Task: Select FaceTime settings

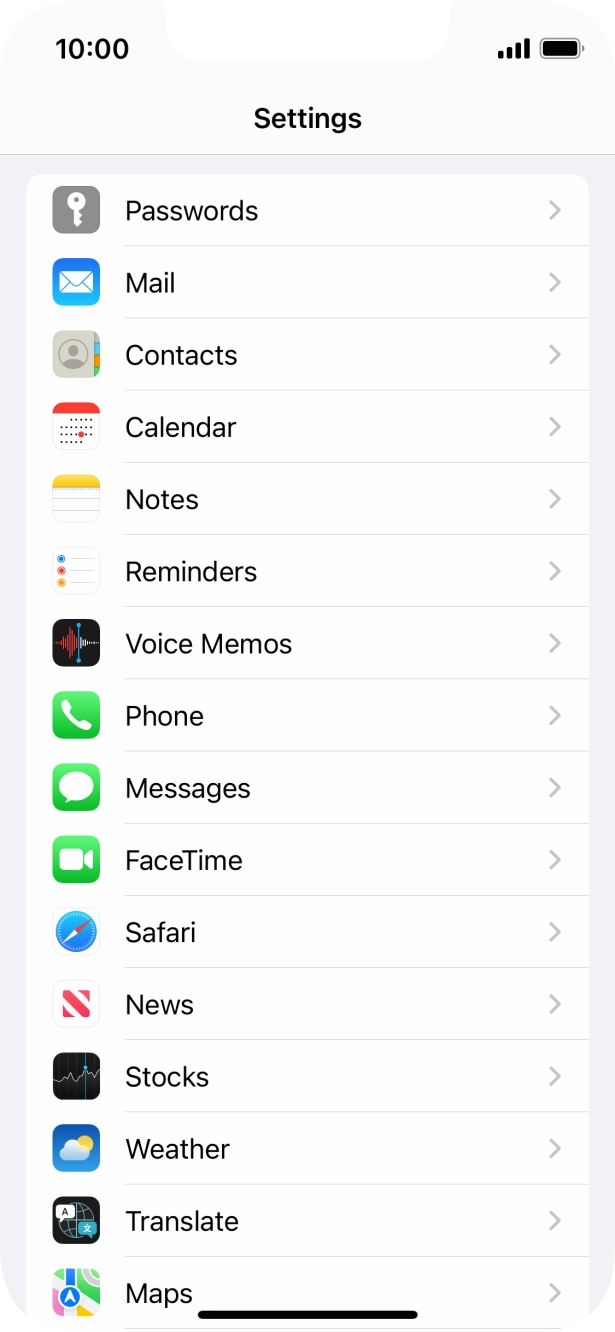Action: coord(307,860)
